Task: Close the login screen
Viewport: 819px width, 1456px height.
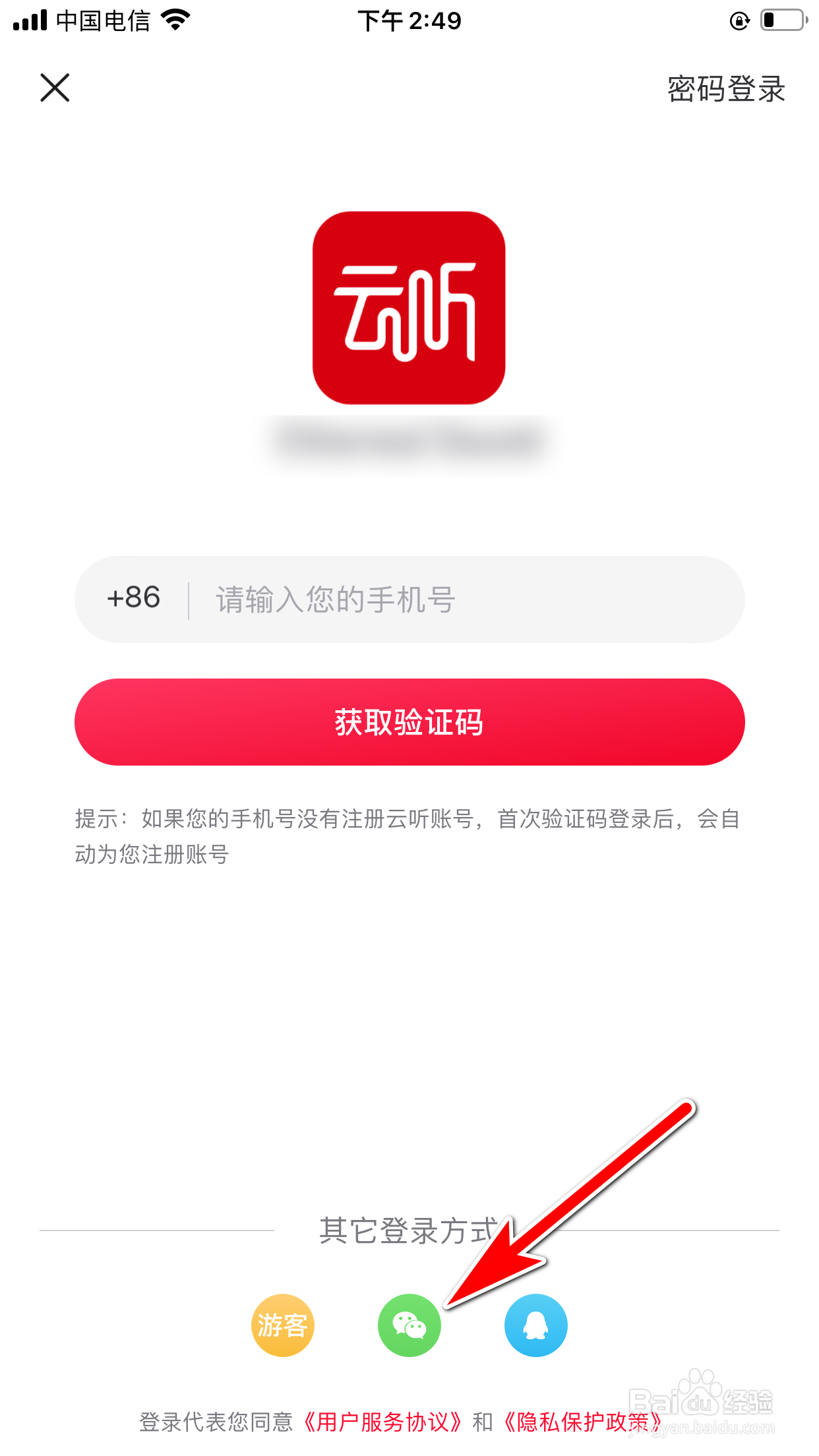Action: point(53,88)
